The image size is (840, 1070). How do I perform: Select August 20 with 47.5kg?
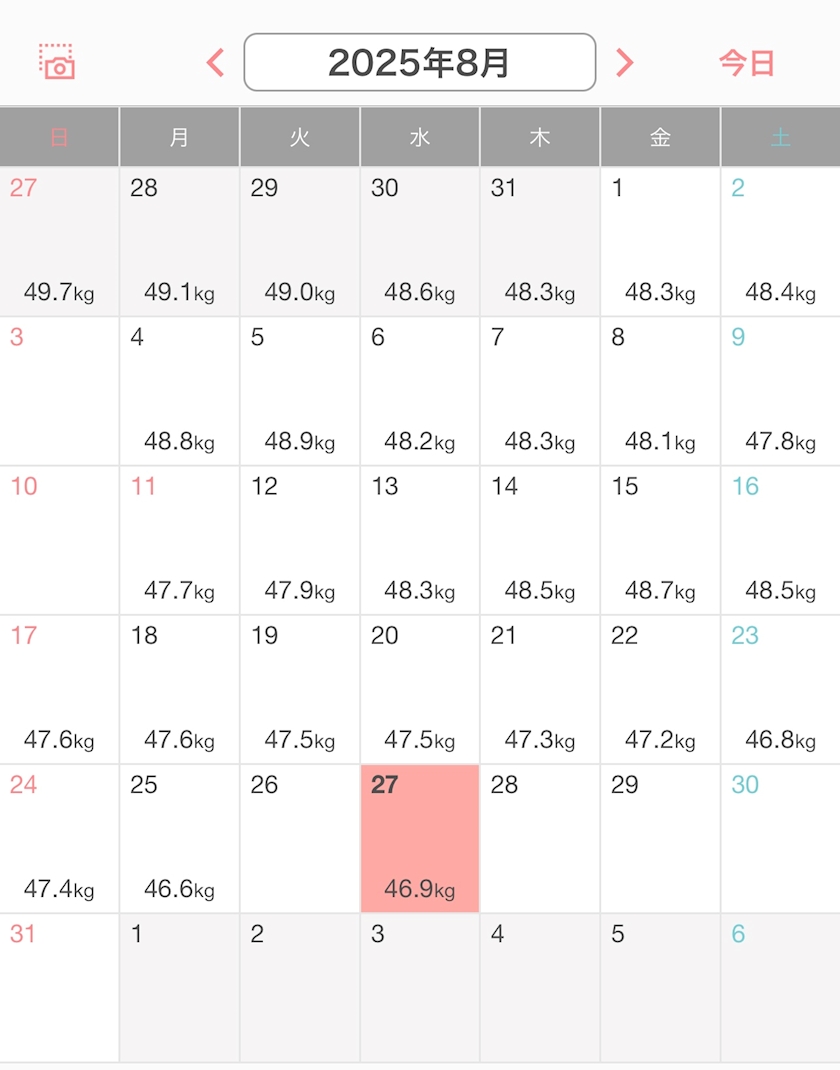pos(420,689)
